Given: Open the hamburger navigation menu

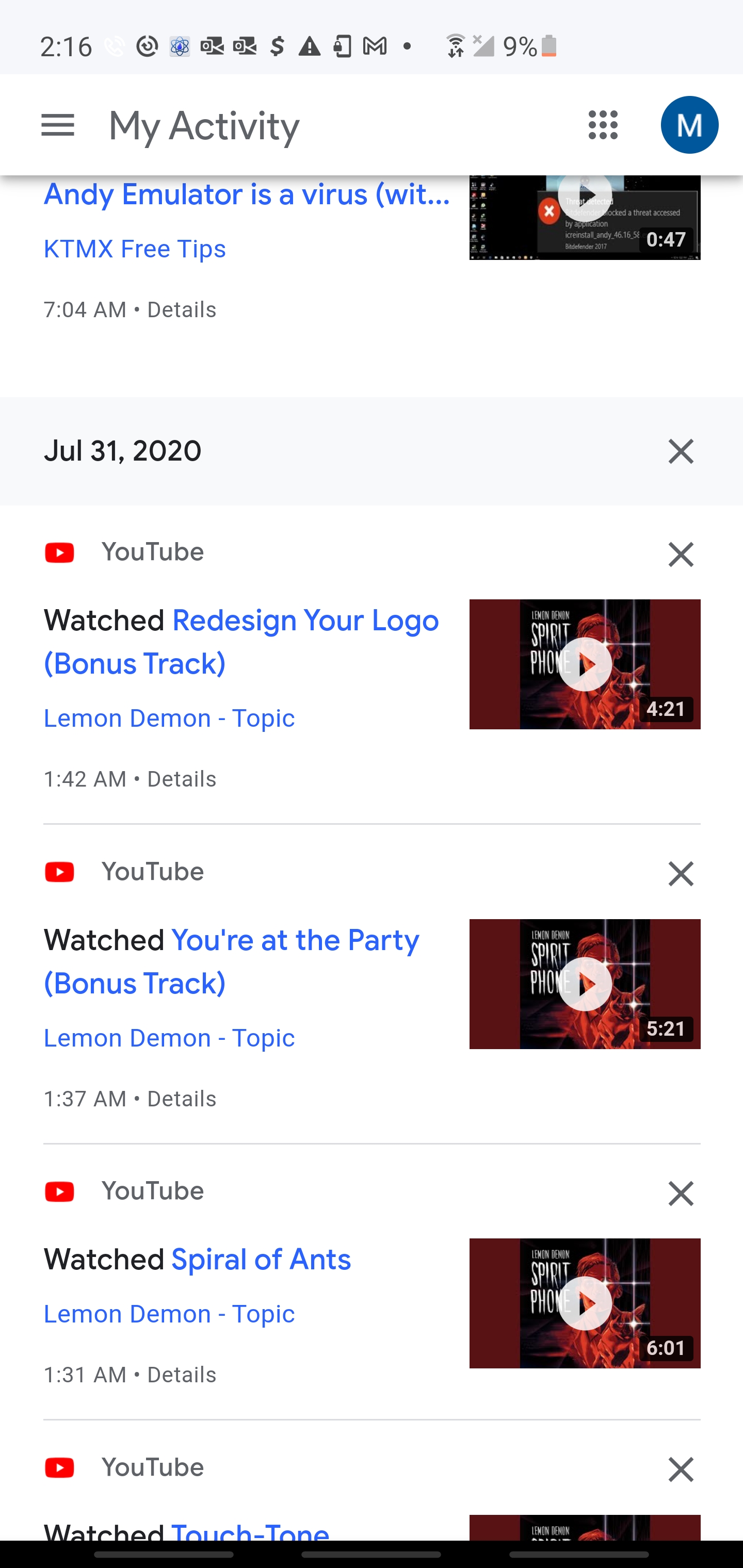Looking at the screenshot, I should click(58, 125).
